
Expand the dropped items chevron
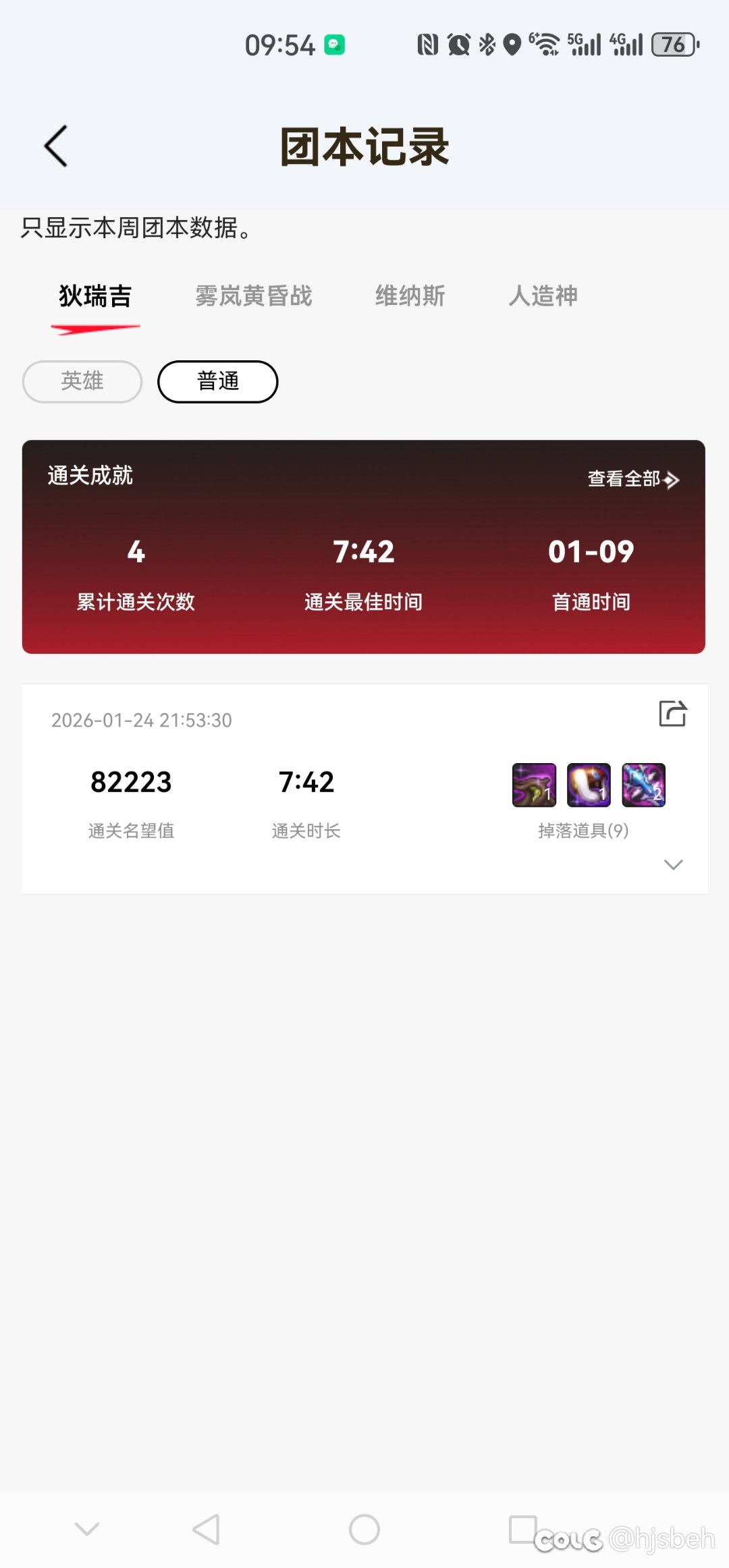tap(673, 864)
